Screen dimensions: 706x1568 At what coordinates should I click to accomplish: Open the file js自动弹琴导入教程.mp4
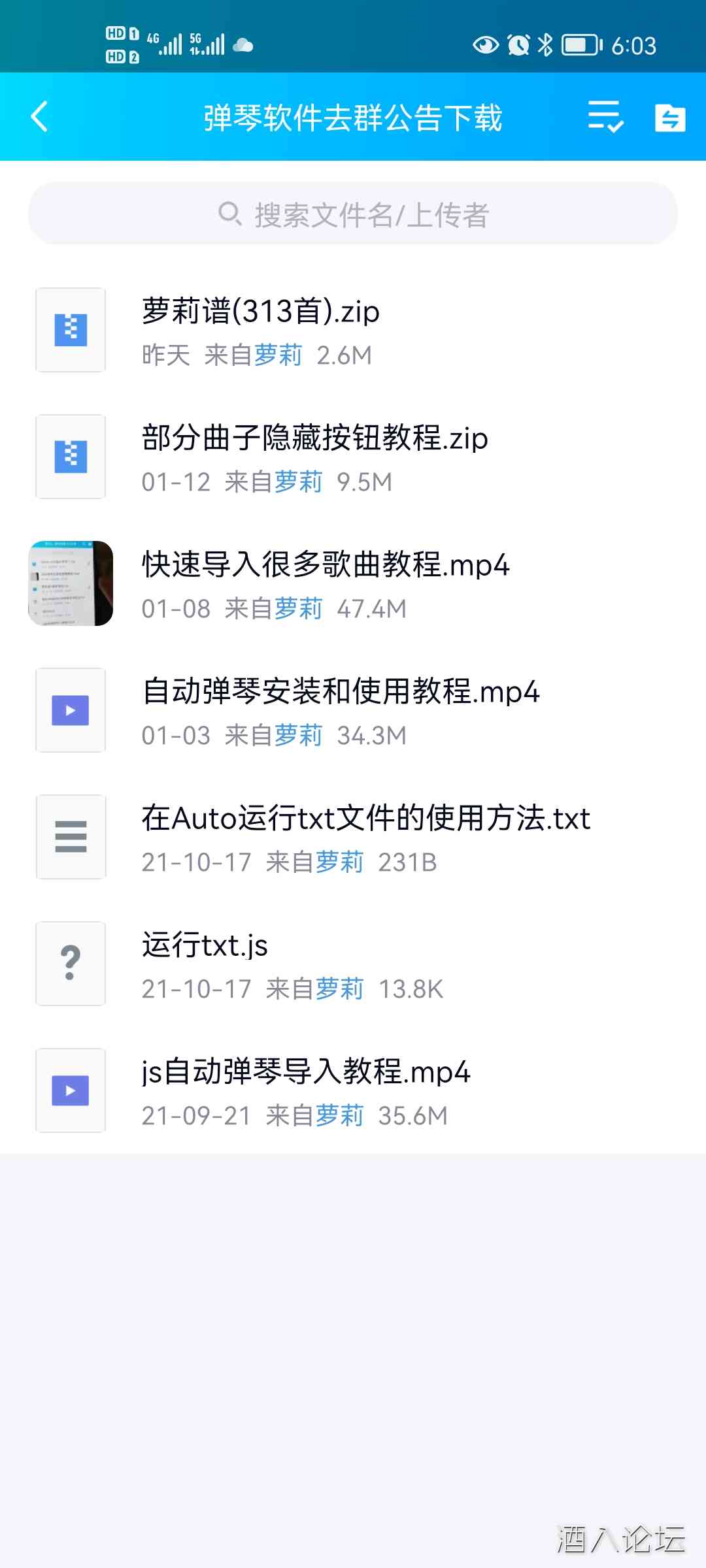click(306, 1071)
